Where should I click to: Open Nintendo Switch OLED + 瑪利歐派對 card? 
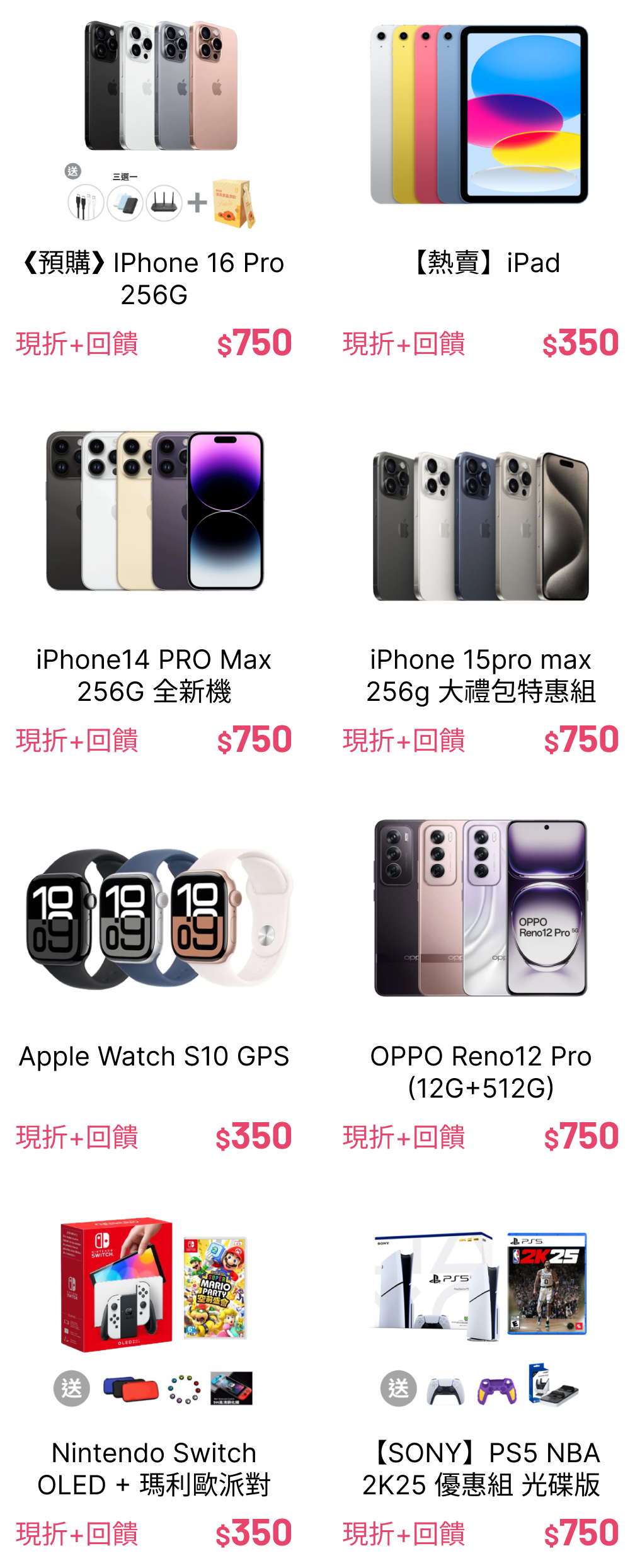point(154,1379)
